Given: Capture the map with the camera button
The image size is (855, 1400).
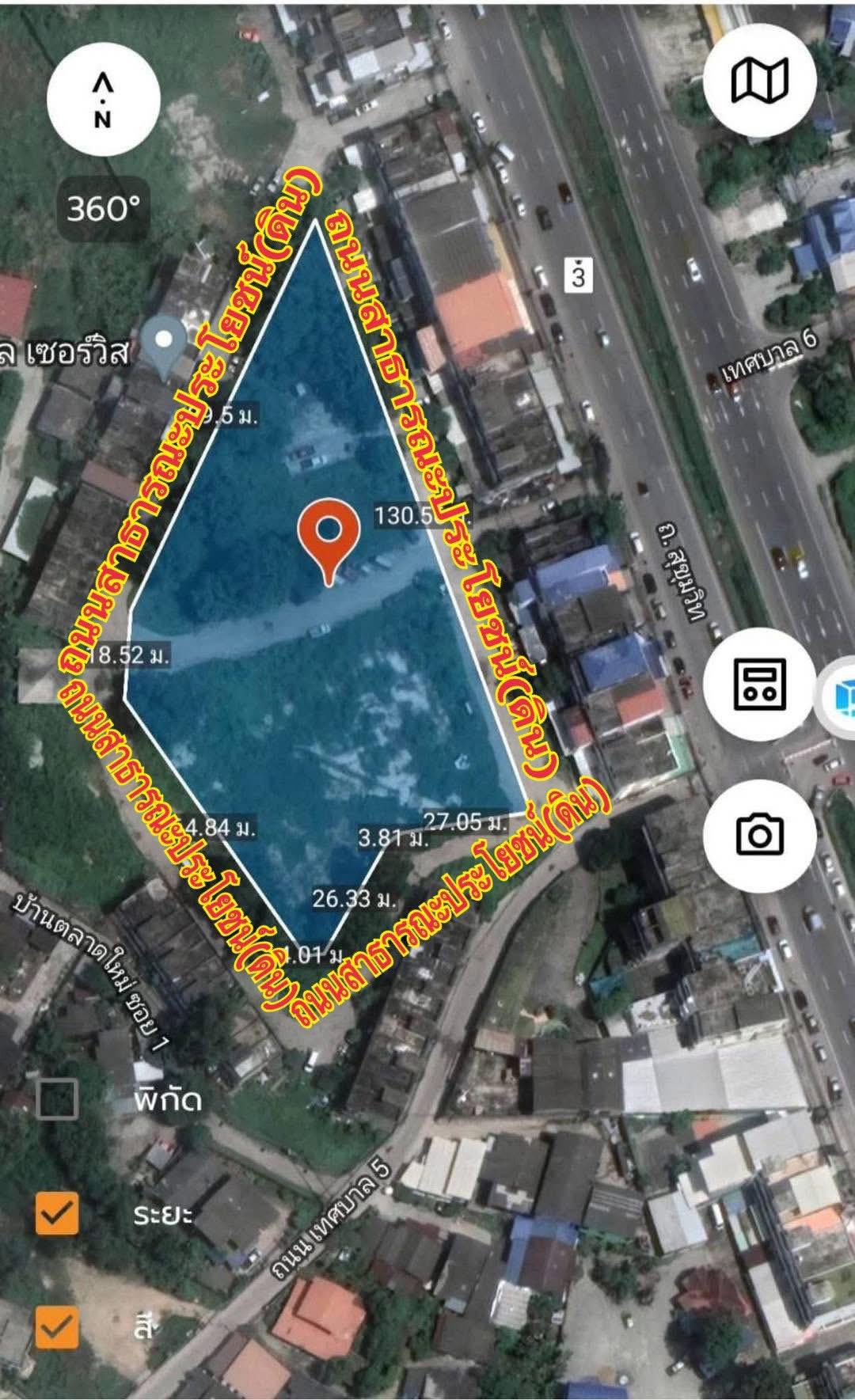Looking at the screenshot, I should (759, 836).
